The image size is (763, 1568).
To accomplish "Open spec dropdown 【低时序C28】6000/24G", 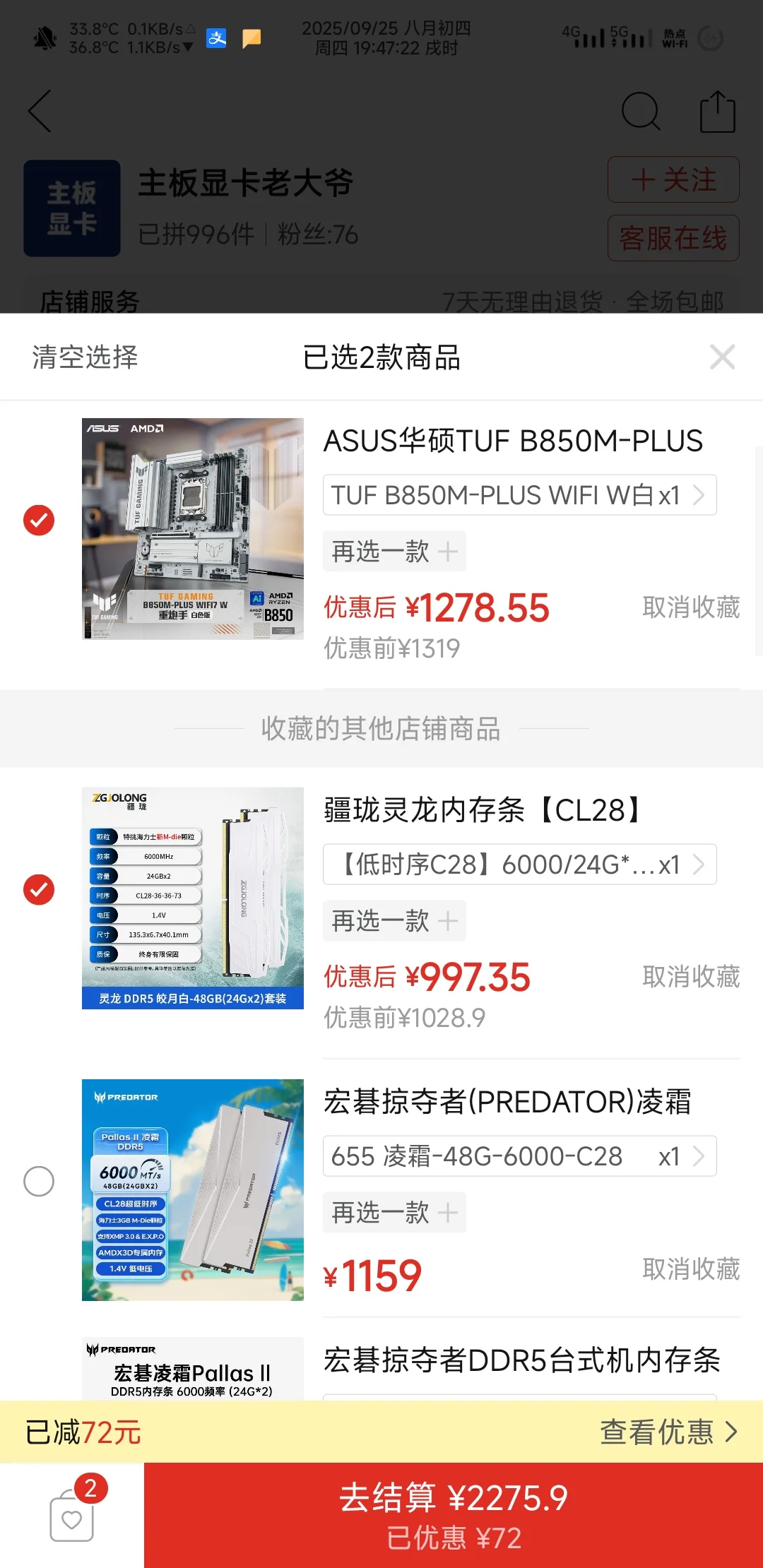I will click(x=519, y=865).
